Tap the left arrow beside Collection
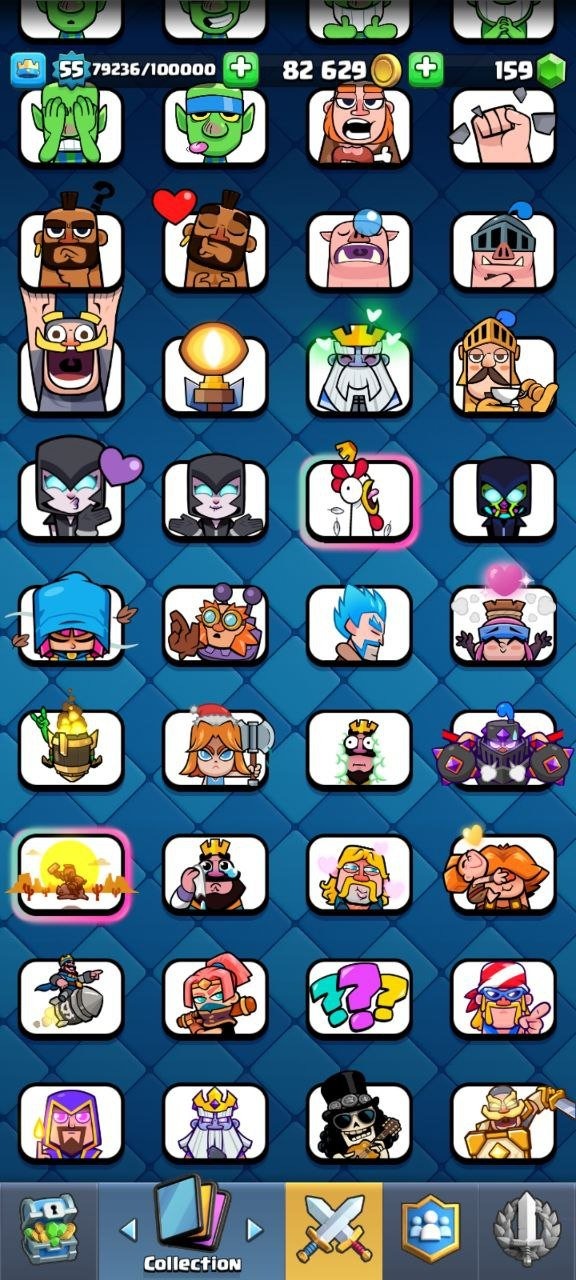 tap(128, 1229)
